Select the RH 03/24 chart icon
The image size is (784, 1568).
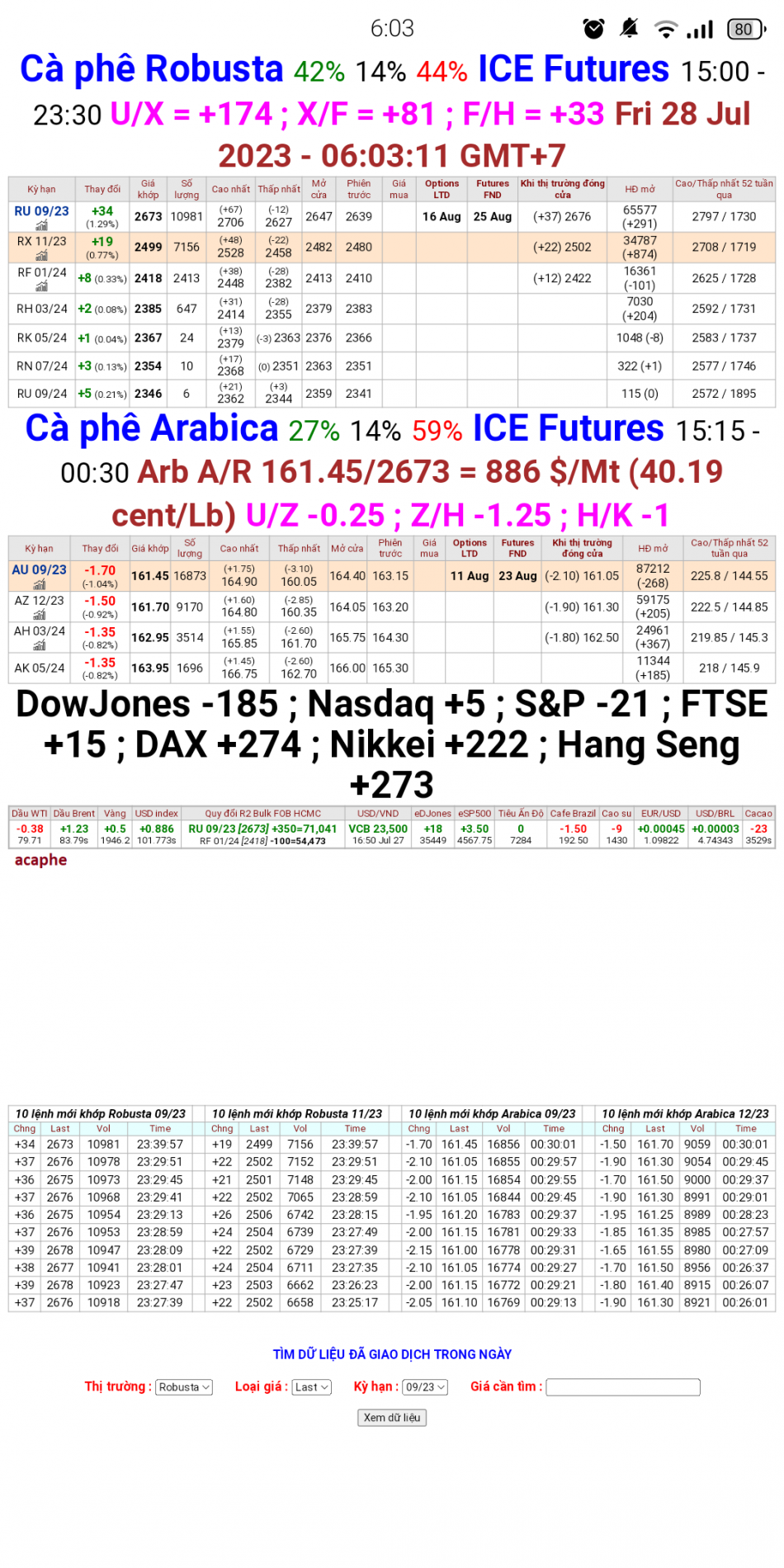pos(40,316)
